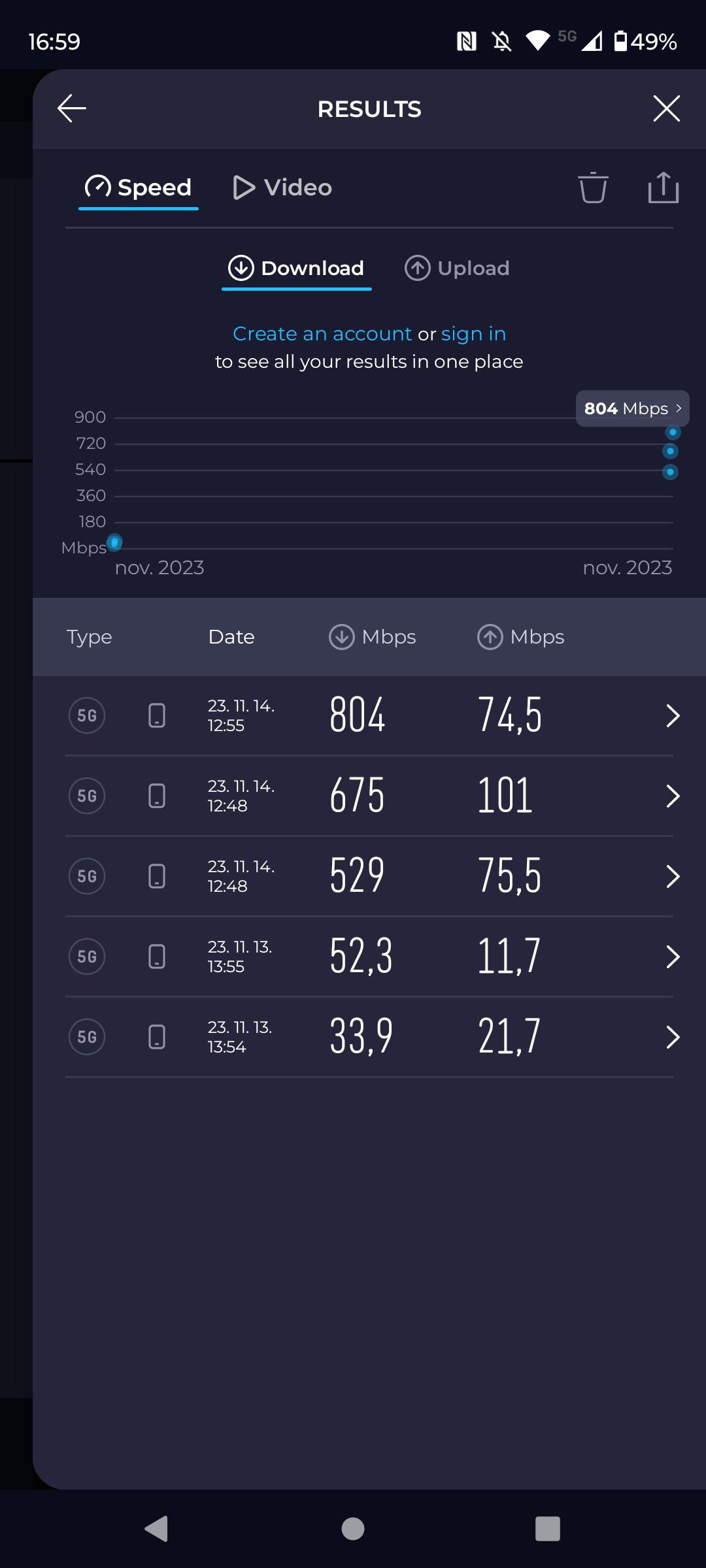View details of the 33,9 Mbps result

[369, 1037]
